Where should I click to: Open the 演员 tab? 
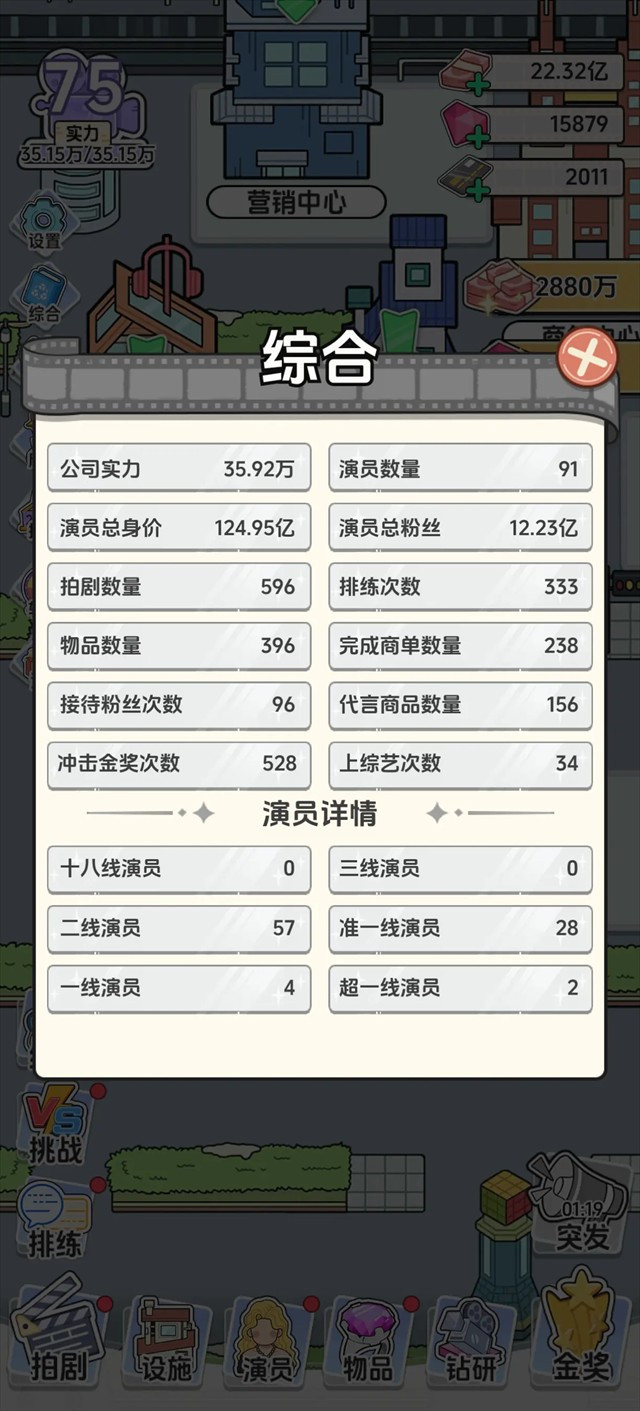tap(269, 1342)
